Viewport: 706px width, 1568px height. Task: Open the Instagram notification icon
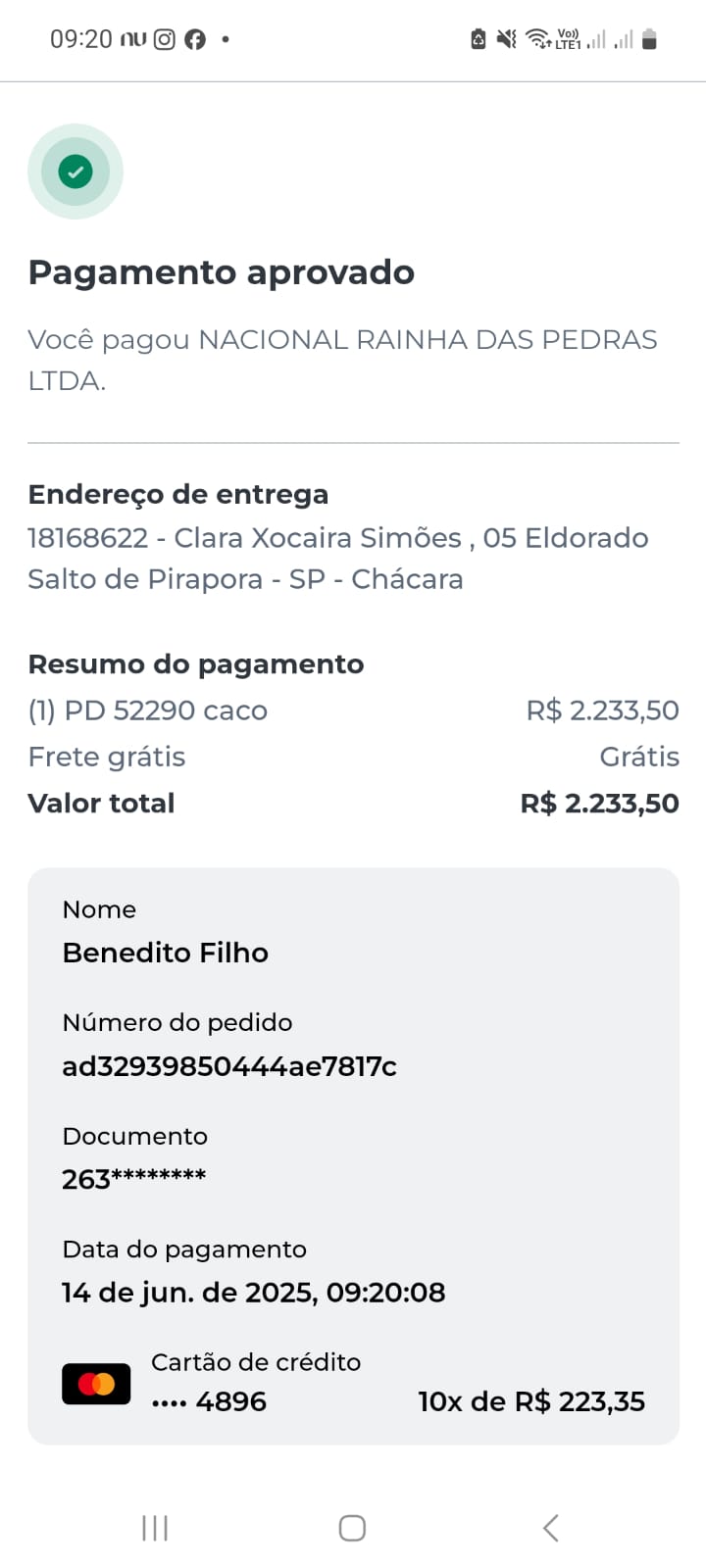point(165,39)
